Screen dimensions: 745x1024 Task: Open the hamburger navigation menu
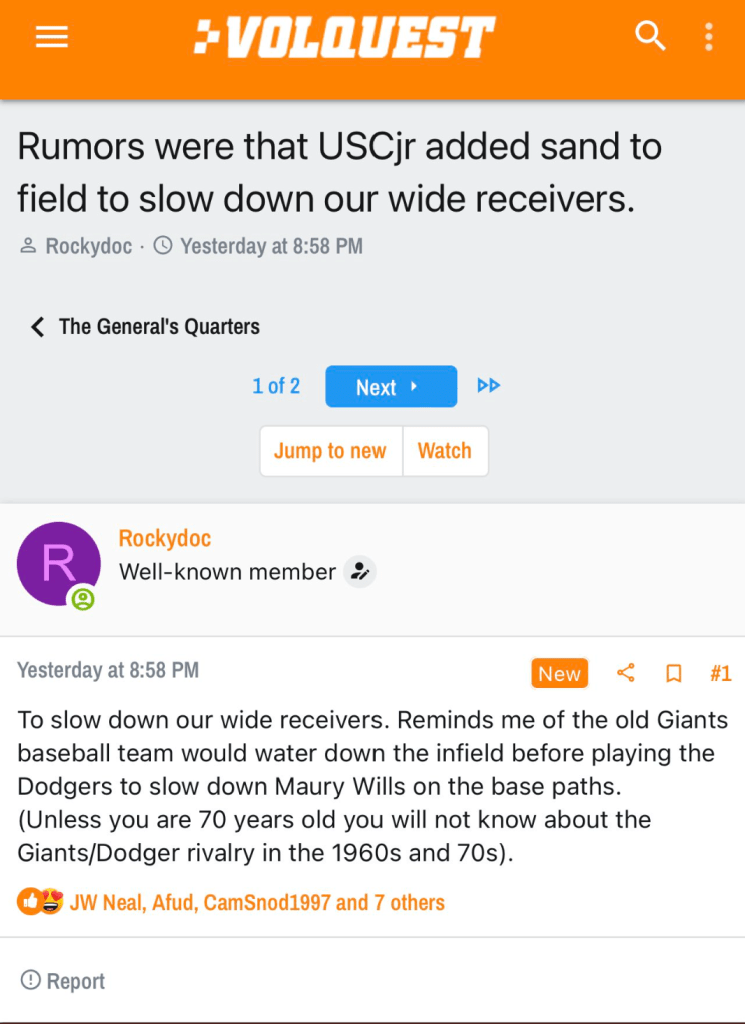[x=52, y=38]
